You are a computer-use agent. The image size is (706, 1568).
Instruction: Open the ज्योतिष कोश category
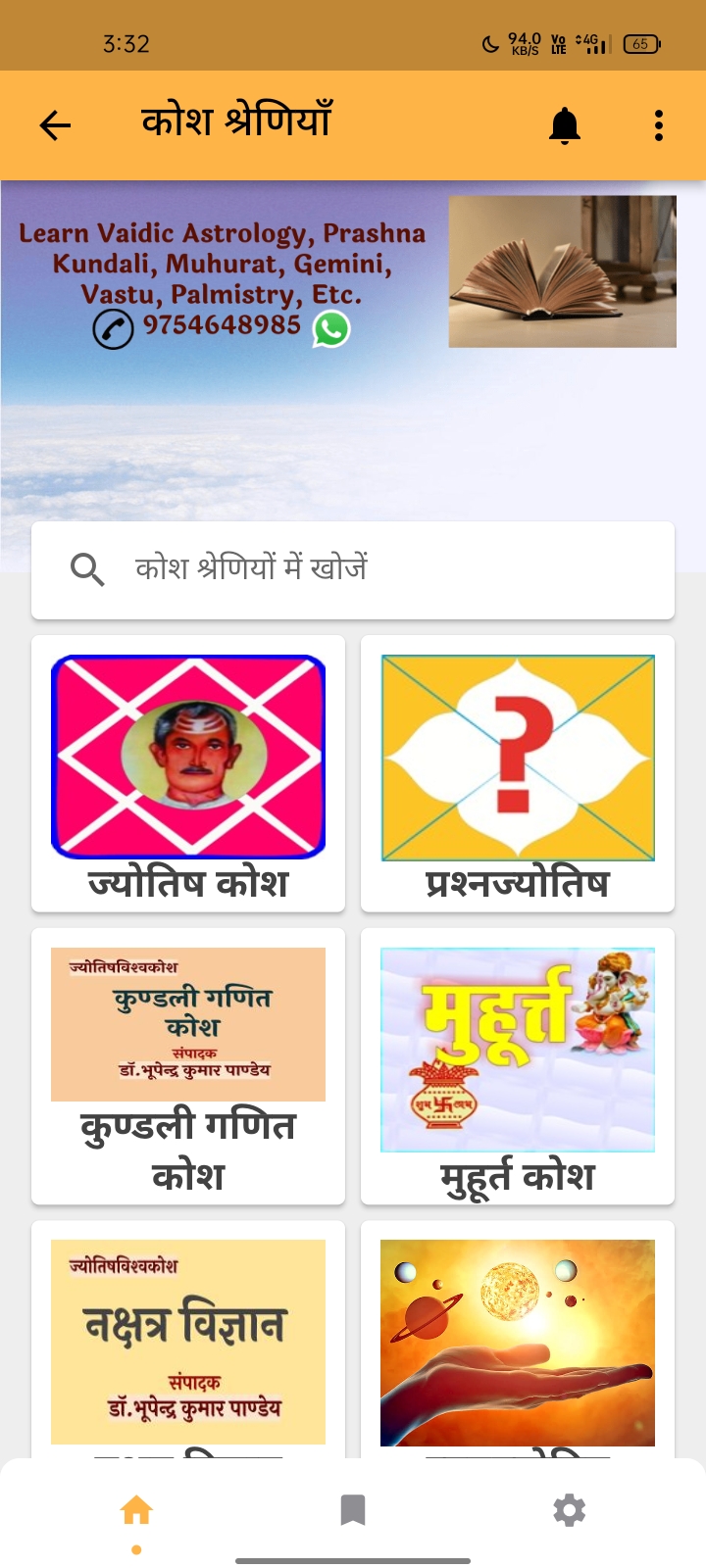pos(188,773)
